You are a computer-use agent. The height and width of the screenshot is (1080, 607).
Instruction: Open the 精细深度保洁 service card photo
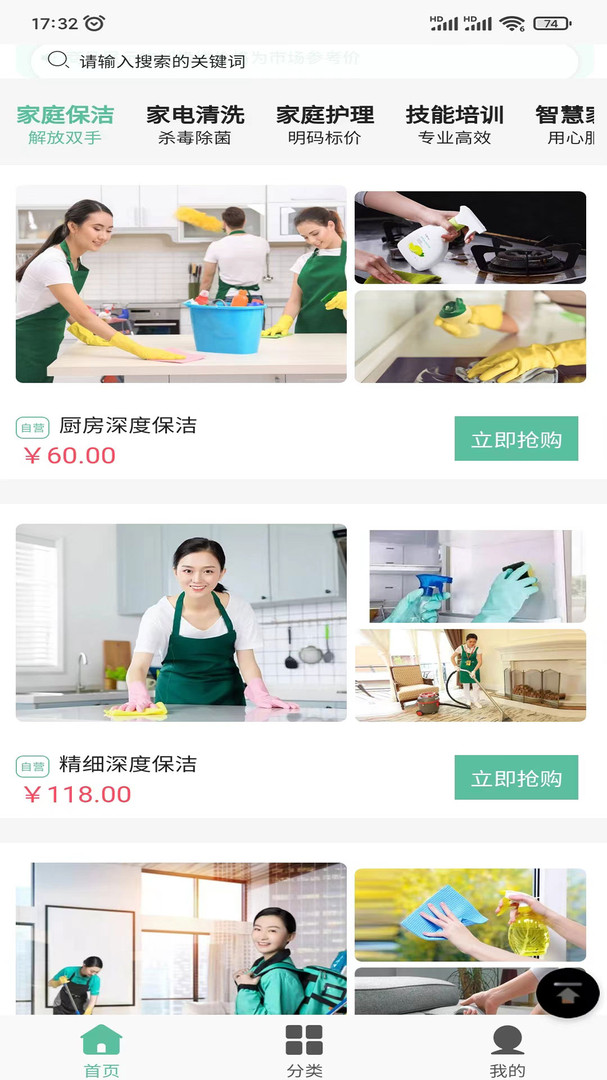[181, 622]
